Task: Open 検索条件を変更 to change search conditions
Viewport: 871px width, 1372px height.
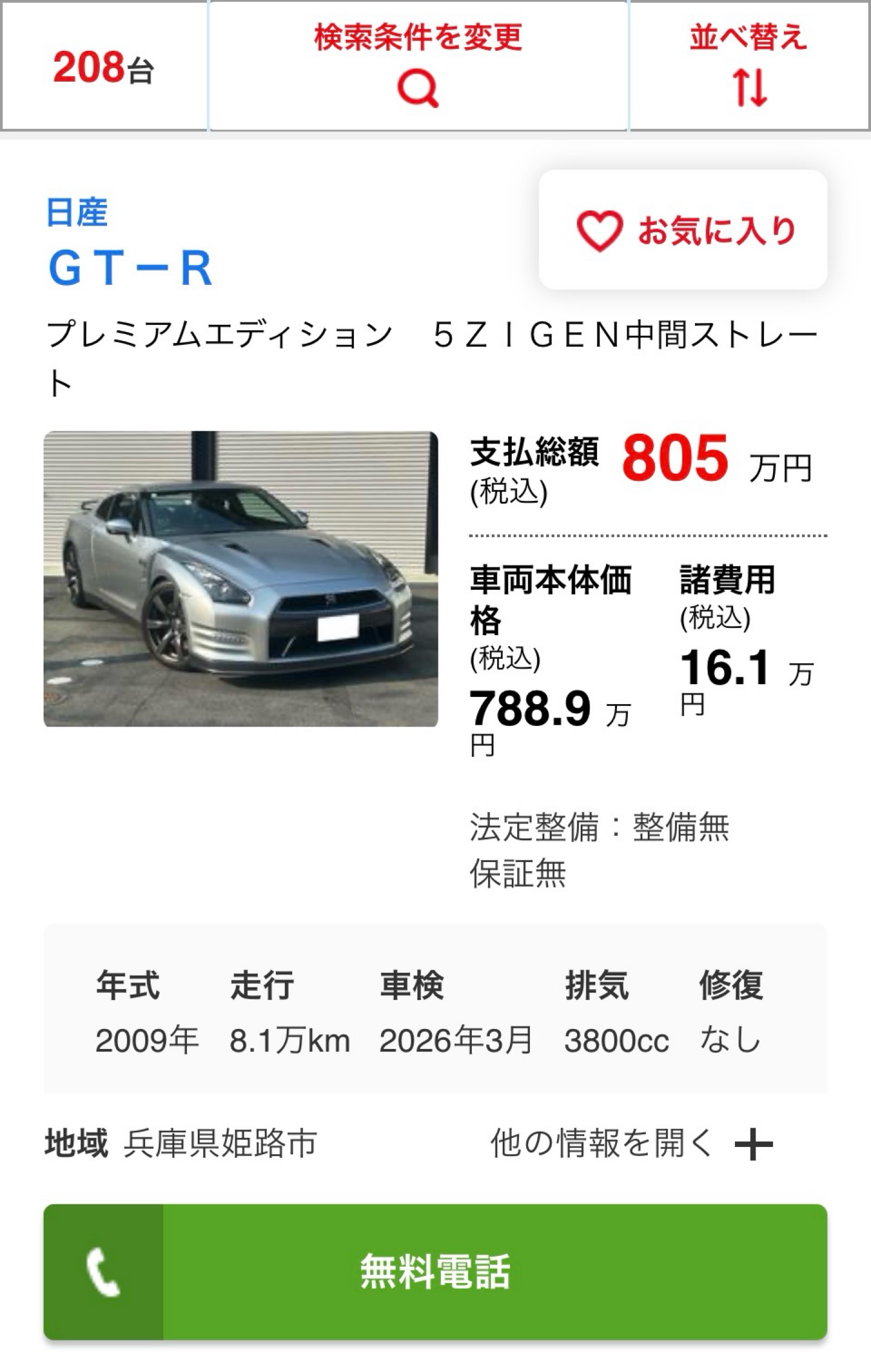Action: 418,65
